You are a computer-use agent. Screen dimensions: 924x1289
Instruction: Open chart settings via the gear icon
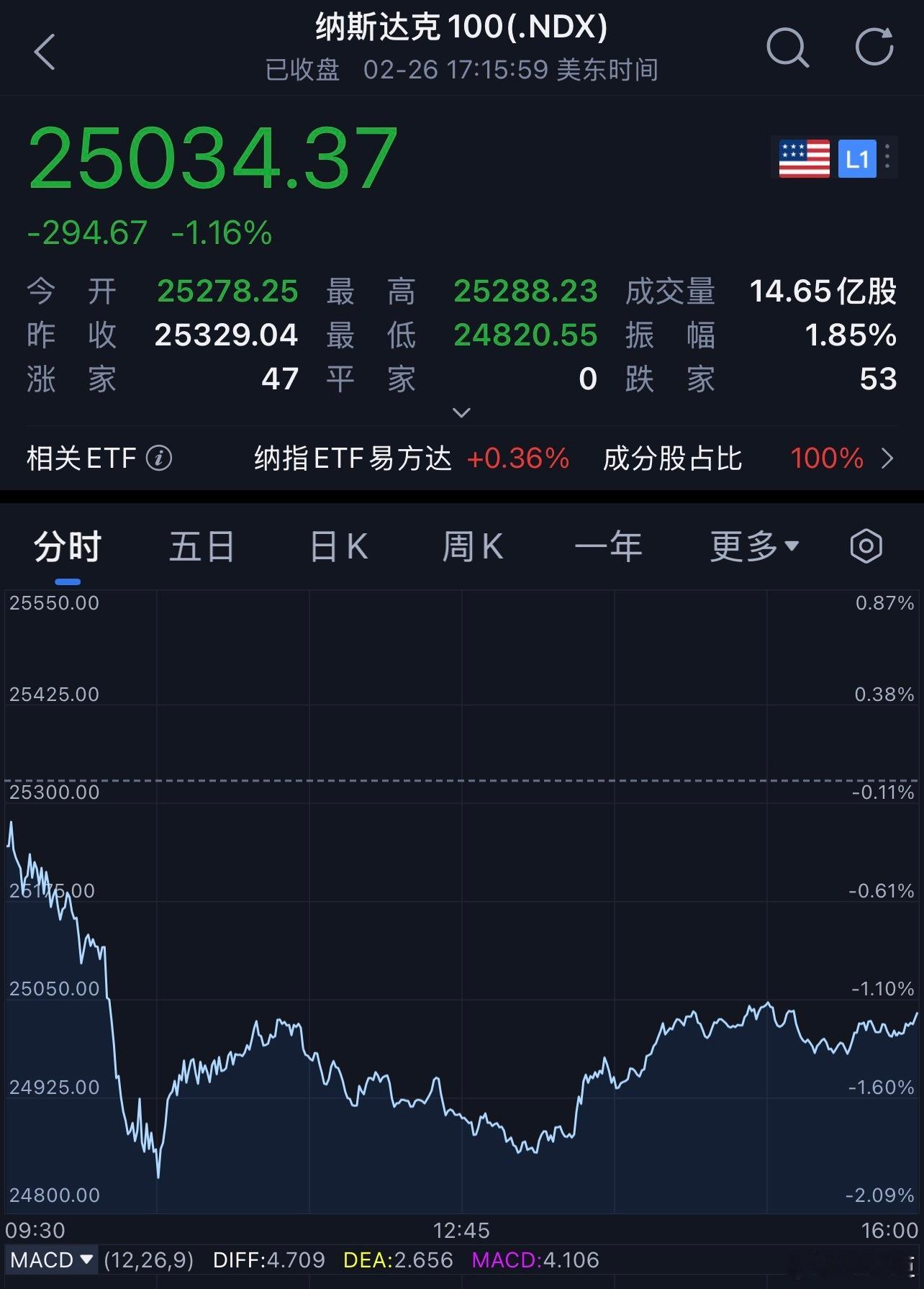[865, 546]
